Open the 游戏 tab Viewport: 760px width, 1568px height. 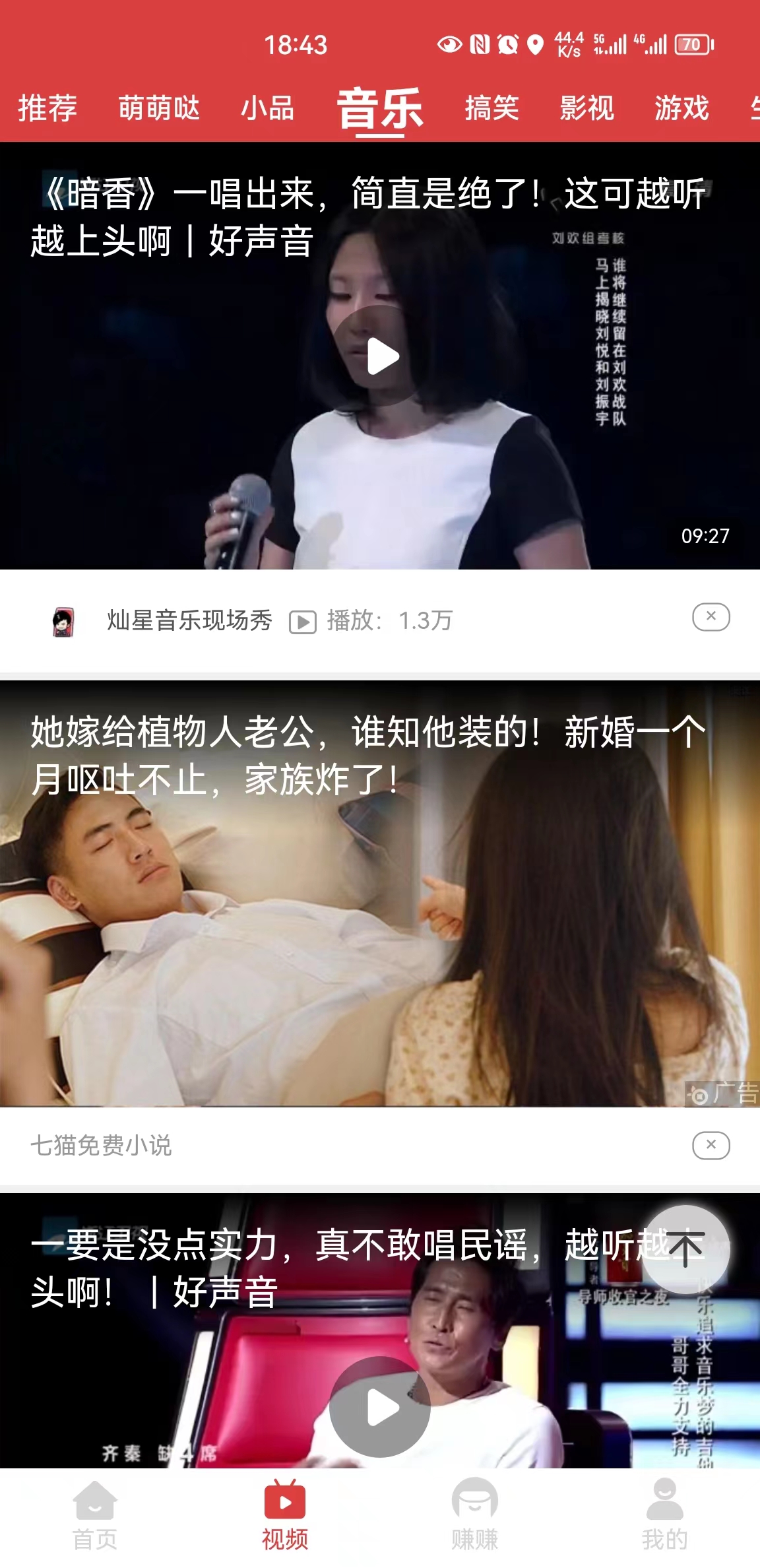[681, 108]
